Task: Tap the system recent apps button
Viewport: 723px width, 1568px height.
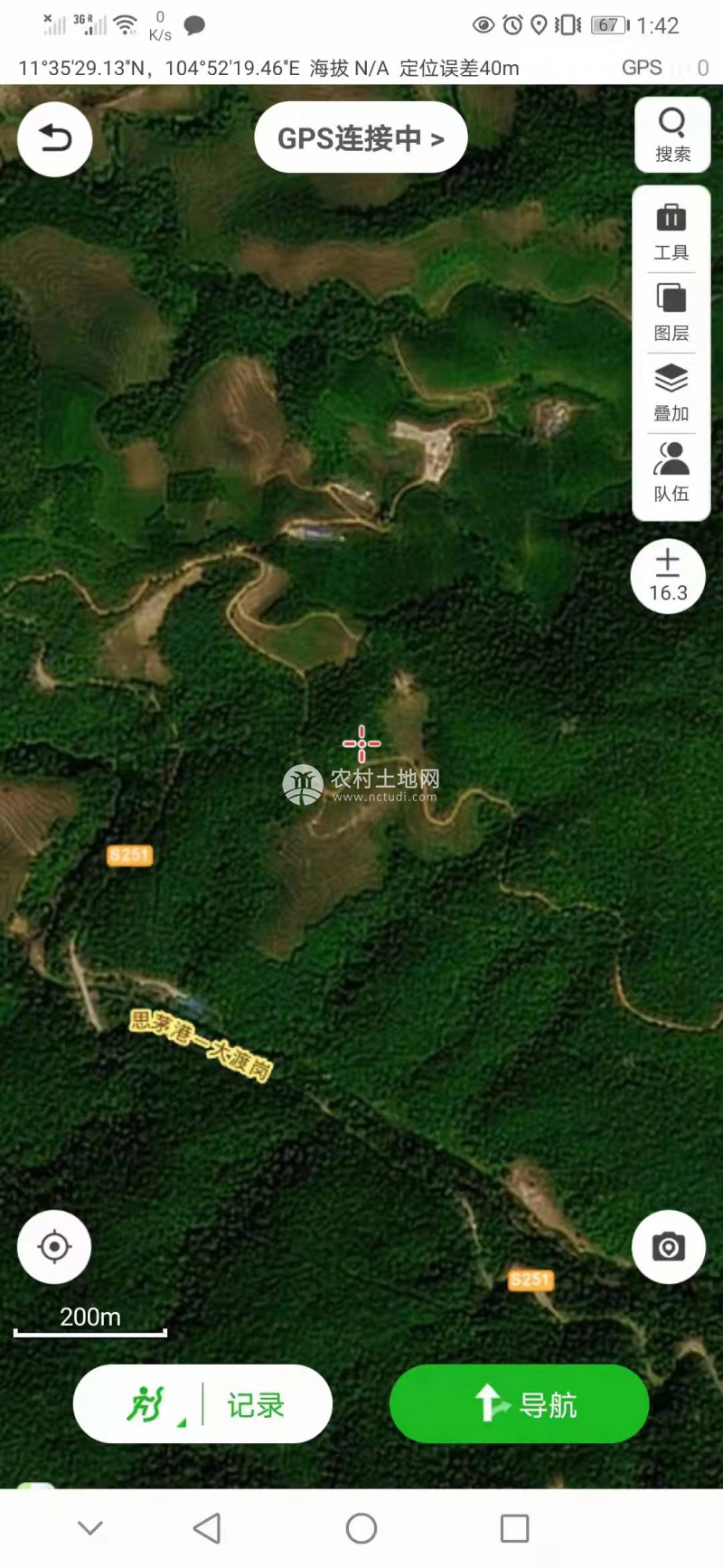Action: [514, 1529]
